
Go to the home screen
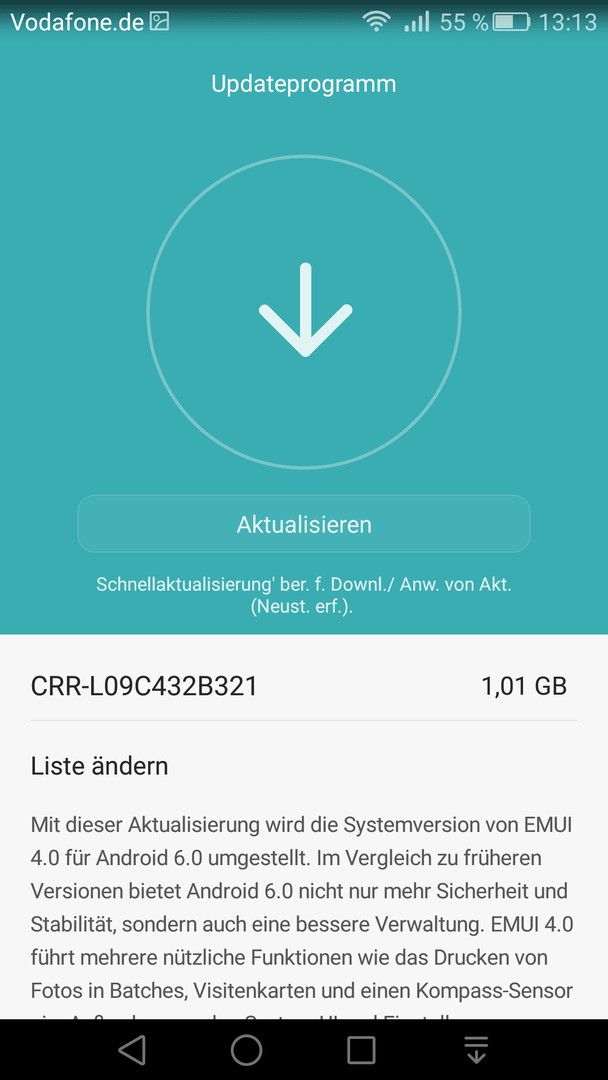click(x=247, y=1050)
